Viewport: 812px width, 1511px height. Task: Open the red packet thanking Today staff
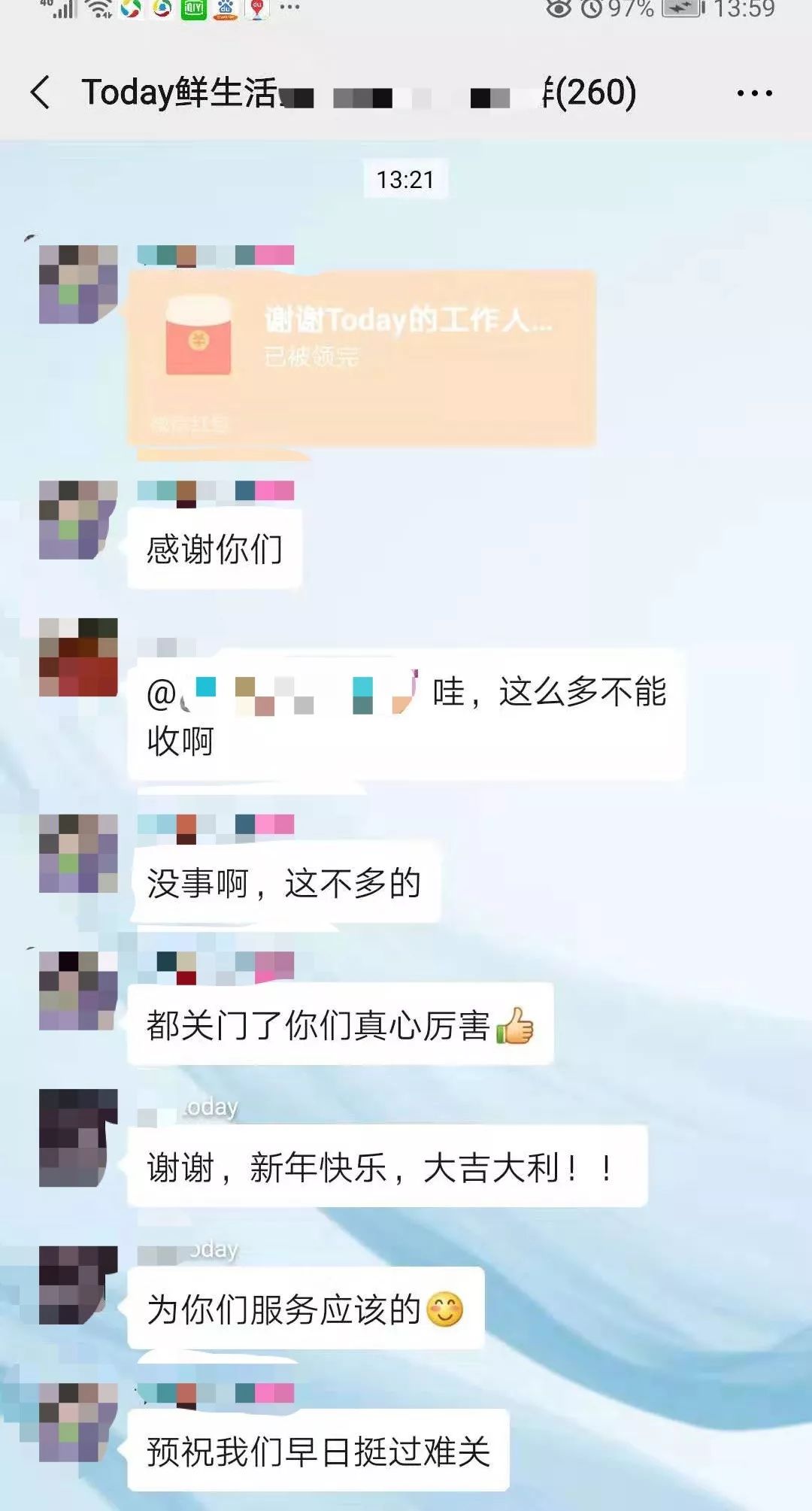coord(362,358)
